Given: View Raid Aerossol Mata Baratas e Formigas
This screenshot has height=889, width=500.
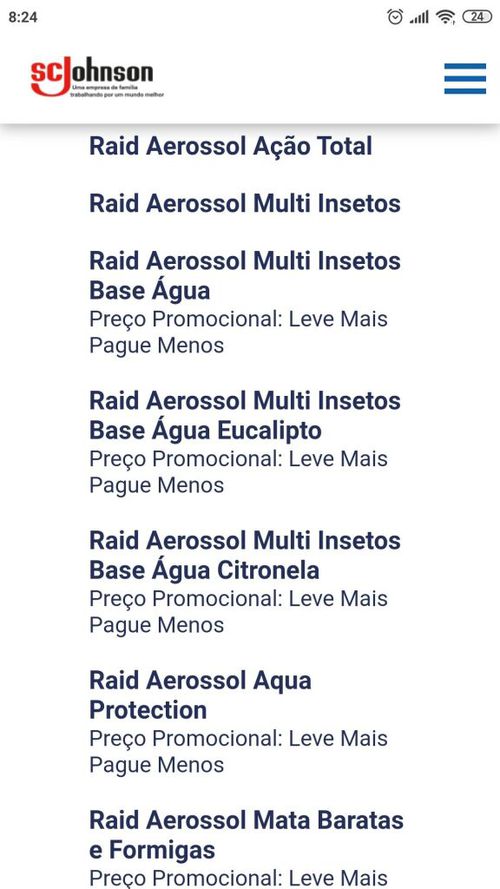Looking at the screenshot, I should pos(247,835).
